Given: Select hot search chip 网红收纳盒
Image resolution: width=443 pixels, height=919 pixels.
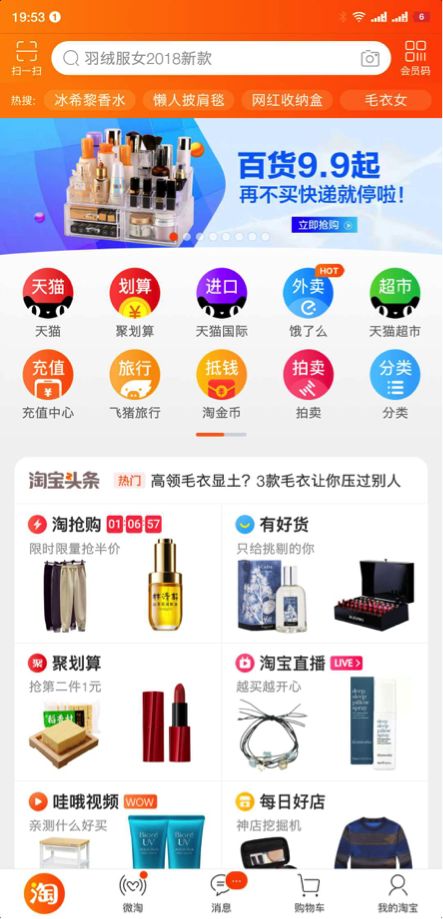Looking at the screenshot, I should pos(287,100).
